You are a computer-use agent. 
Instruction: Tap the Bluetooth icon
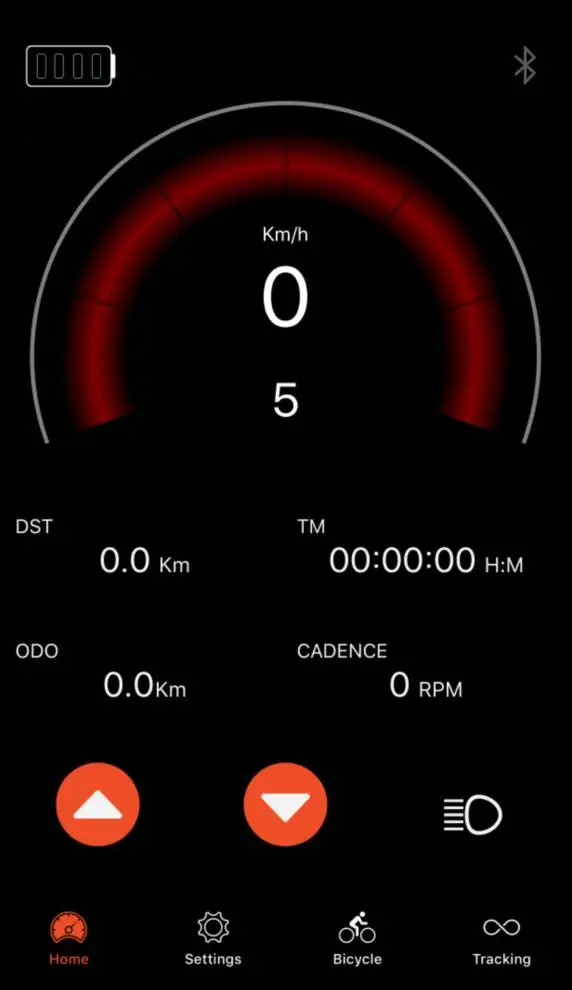(x=525, y=66)
